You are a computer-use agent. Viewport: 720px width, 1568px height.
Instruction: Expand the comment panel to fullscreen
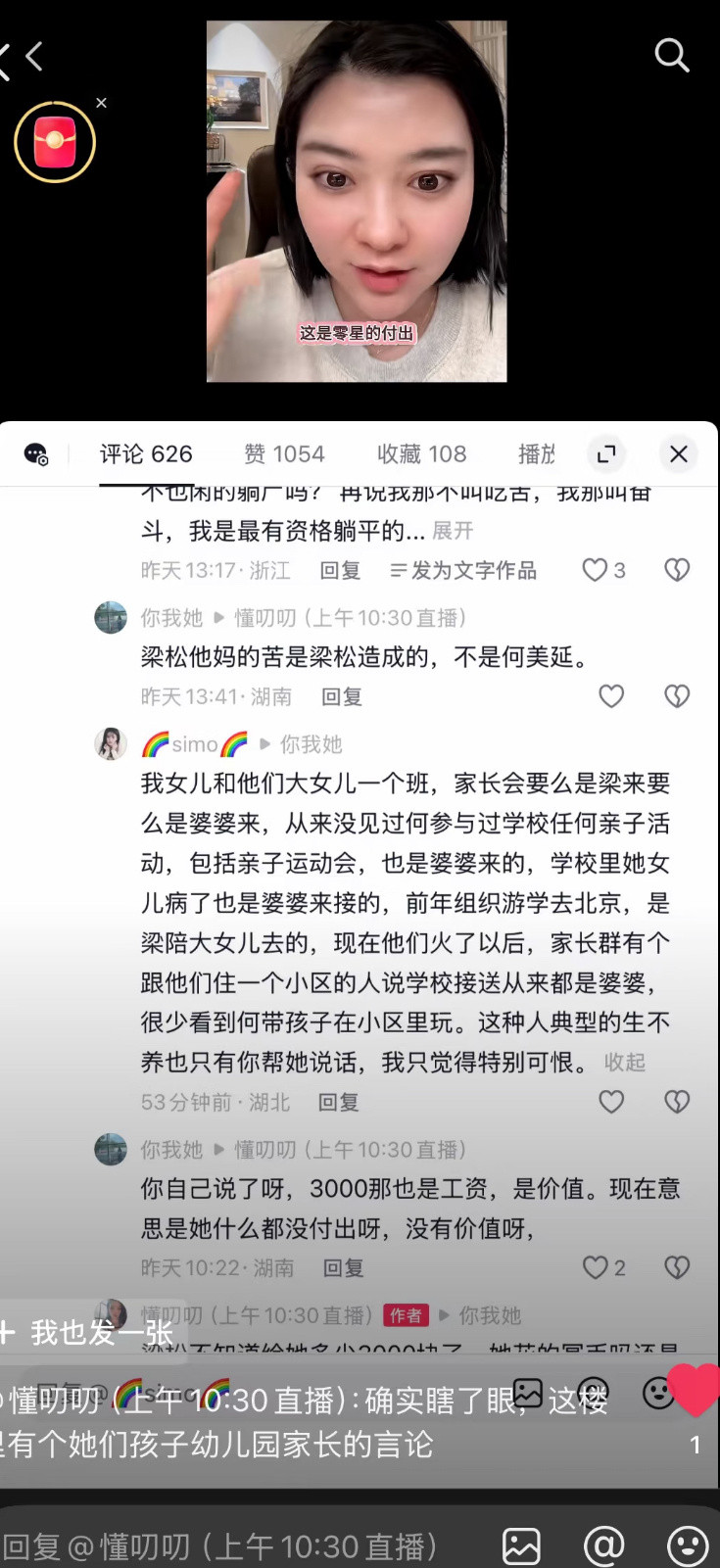(x=606, y=453)
